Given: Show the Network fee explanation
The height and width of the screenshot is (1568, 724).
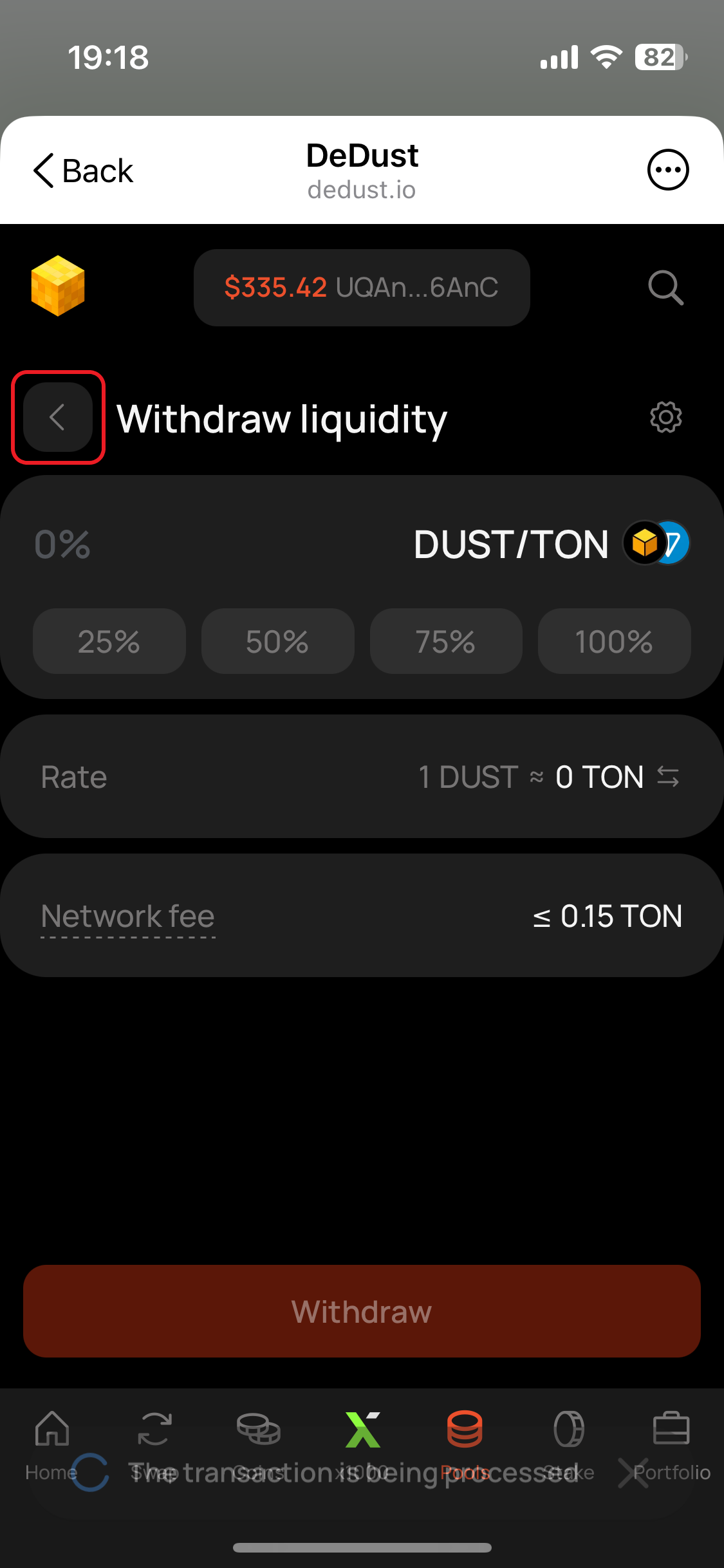Looking at the screenshot, I should tap(127, 917).
